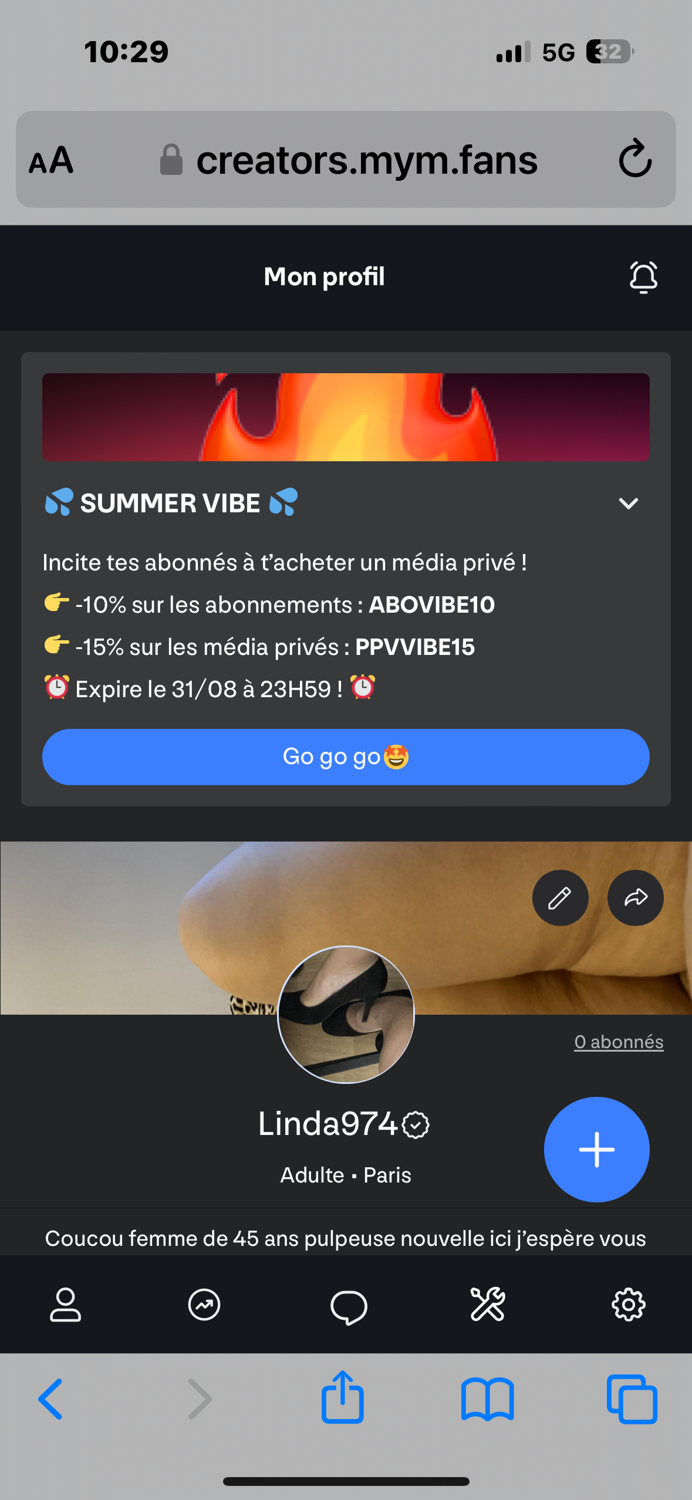
Task: Tap the Go go go button
Action: (x=346, y=757)
